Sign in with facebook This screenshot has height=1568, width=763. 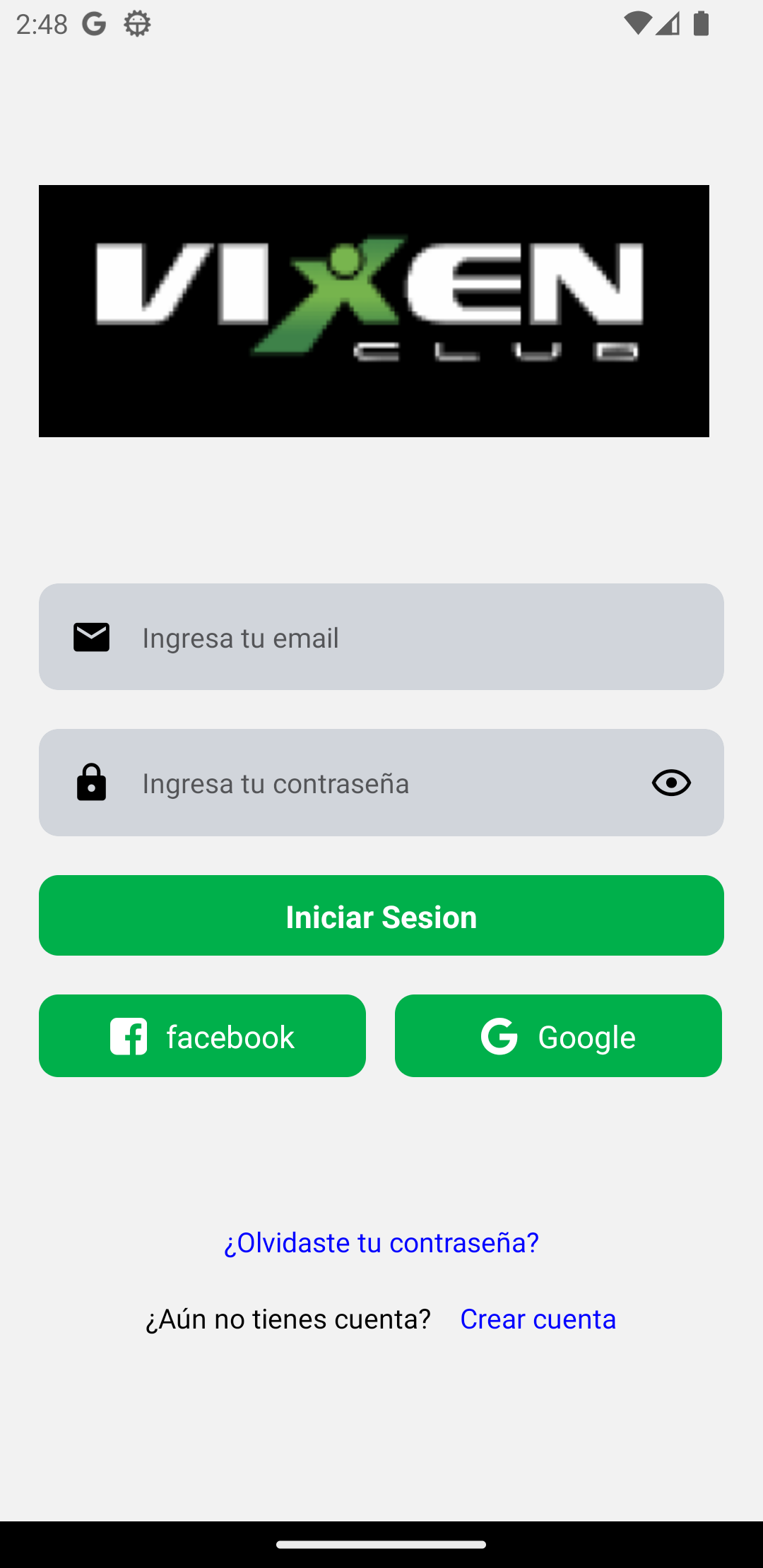(x=202, y=1036)
